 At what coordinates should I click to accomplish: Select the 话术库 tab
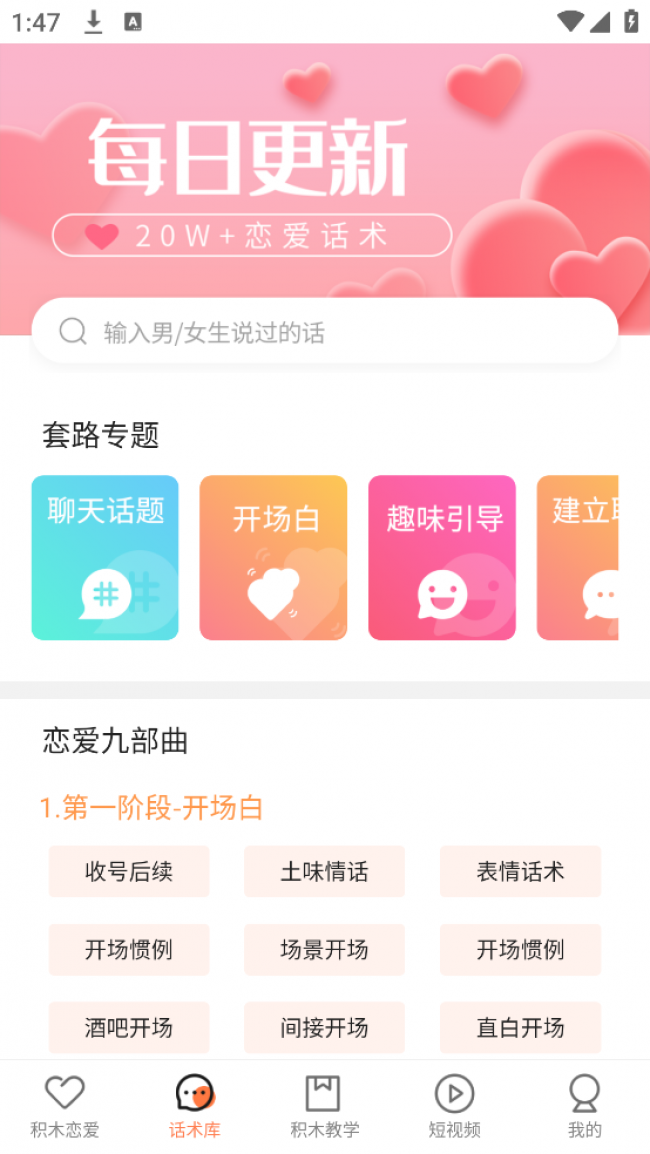click(x=195, y=1106)
